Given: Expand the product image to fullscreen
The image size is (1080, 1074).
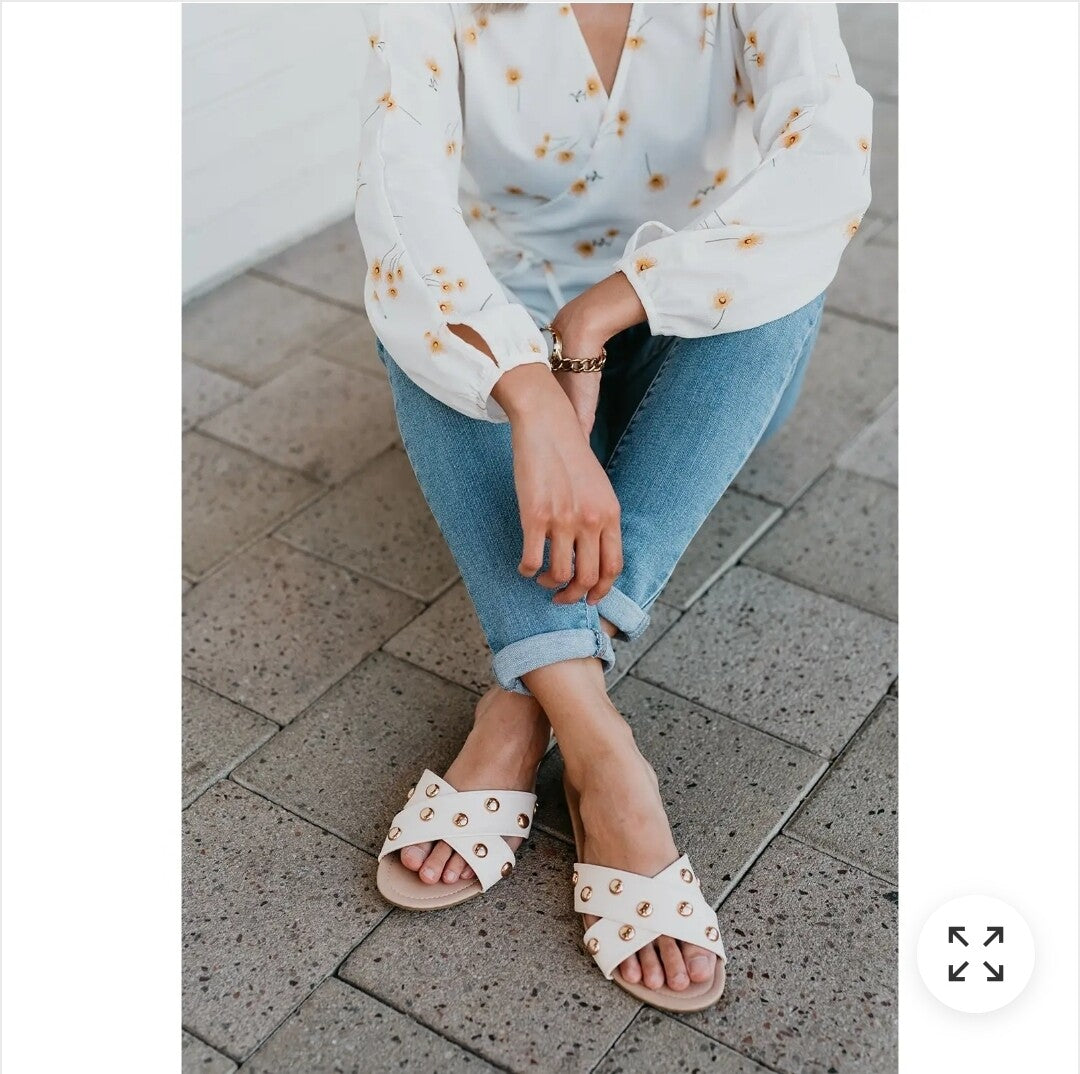Looking at the screenshot, I should tap(975, 954).
